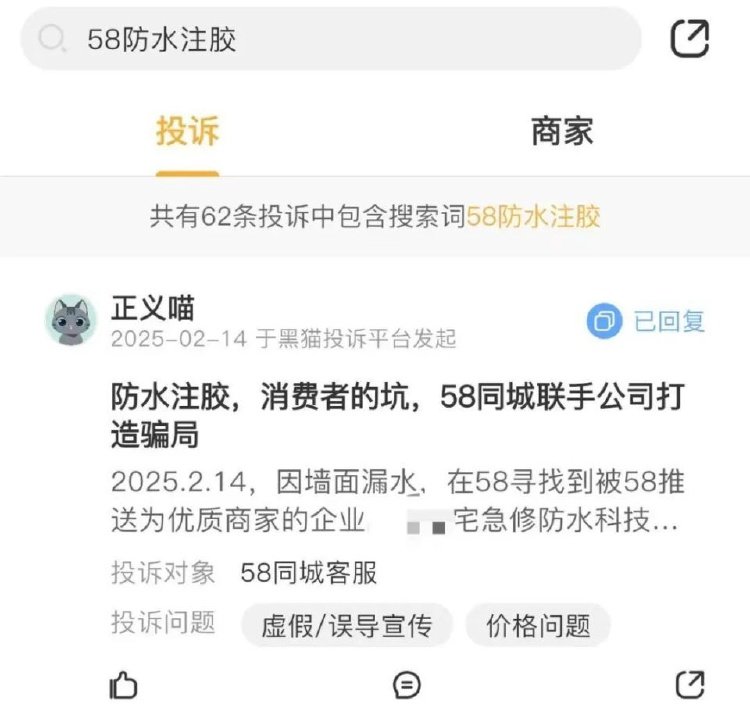The height and width of the screenshot is (713, 750).
Task: Open 正义喵's profile avatar
Action: pos(72,321)
